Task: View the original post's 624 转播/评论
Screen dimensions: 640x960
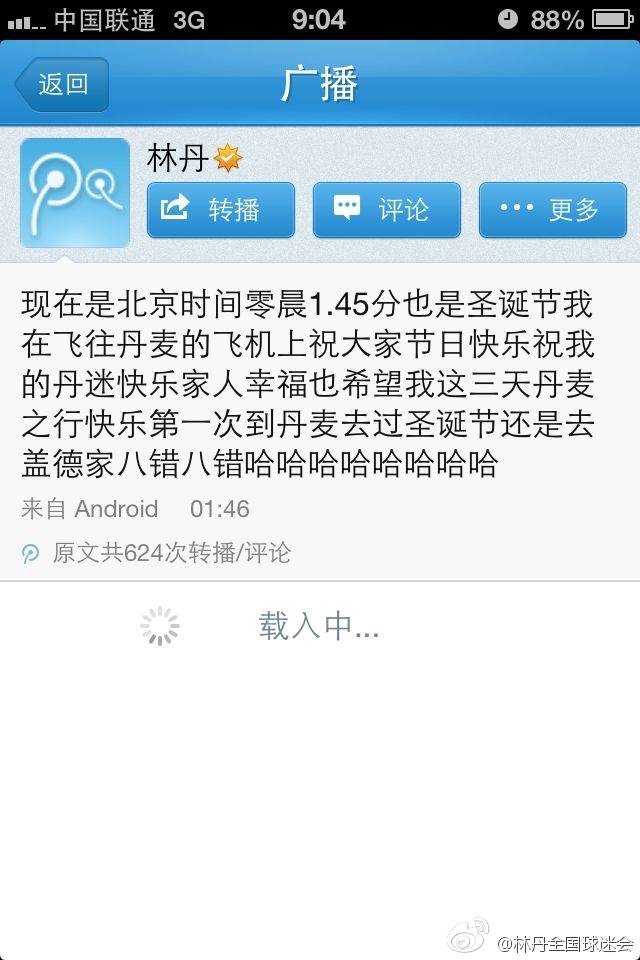Action: [170, 552]
